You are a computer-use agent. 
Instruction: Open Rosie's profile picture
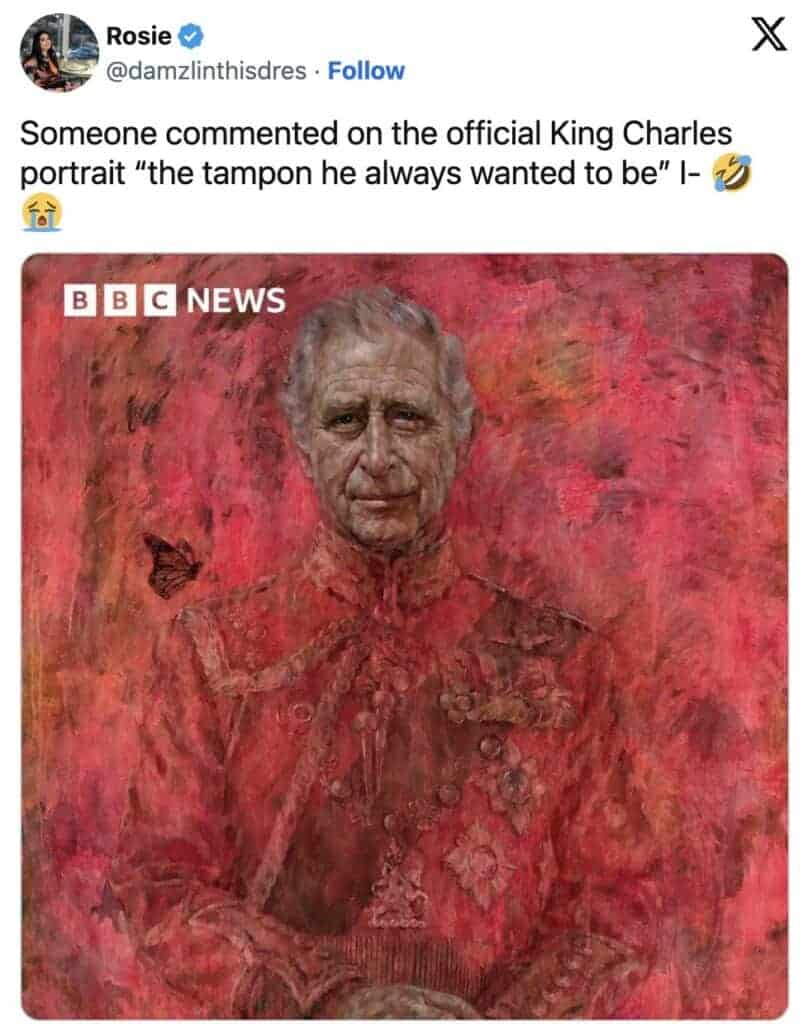[59, 54]
